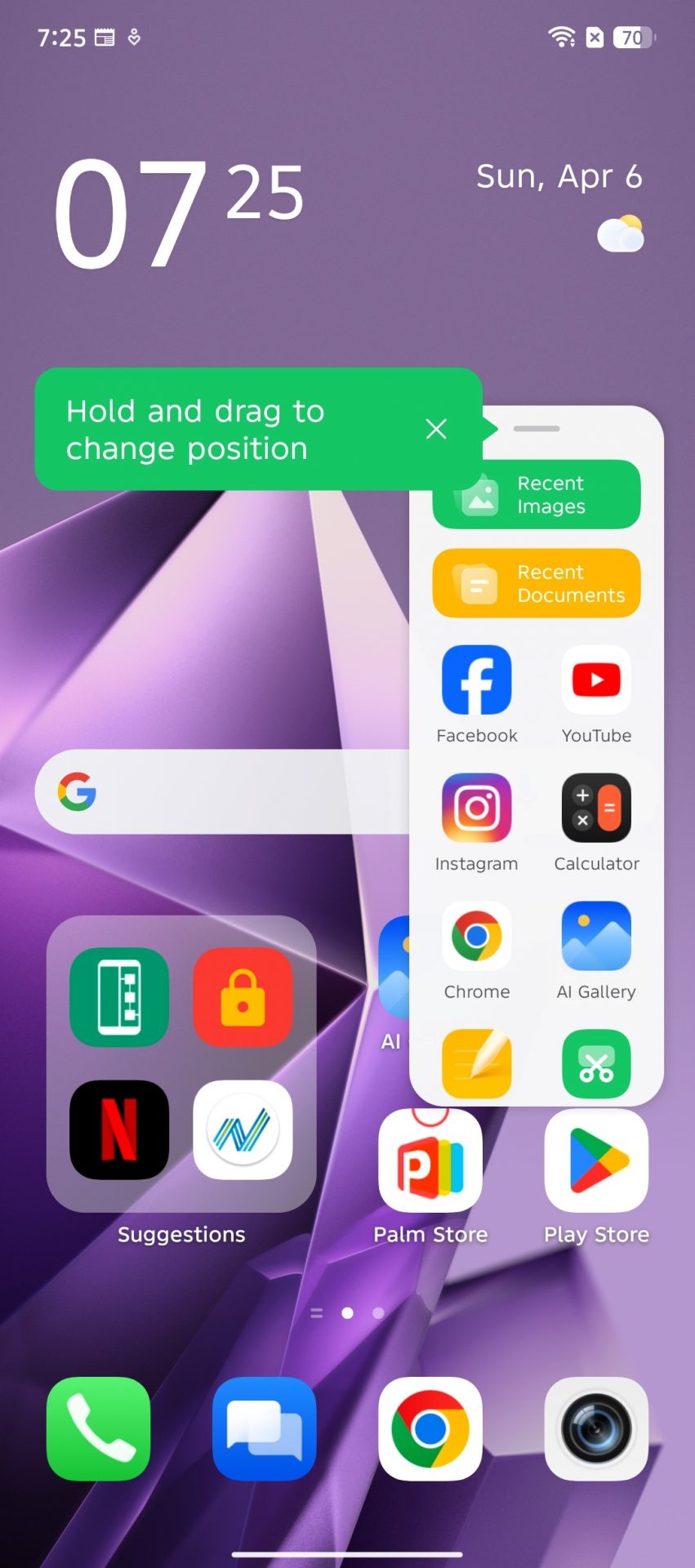Viewport: 695px width, 1568px height.
Task: Launch YouTube from the sidebar
Action: pyautogui.click(x=596, y=680)
